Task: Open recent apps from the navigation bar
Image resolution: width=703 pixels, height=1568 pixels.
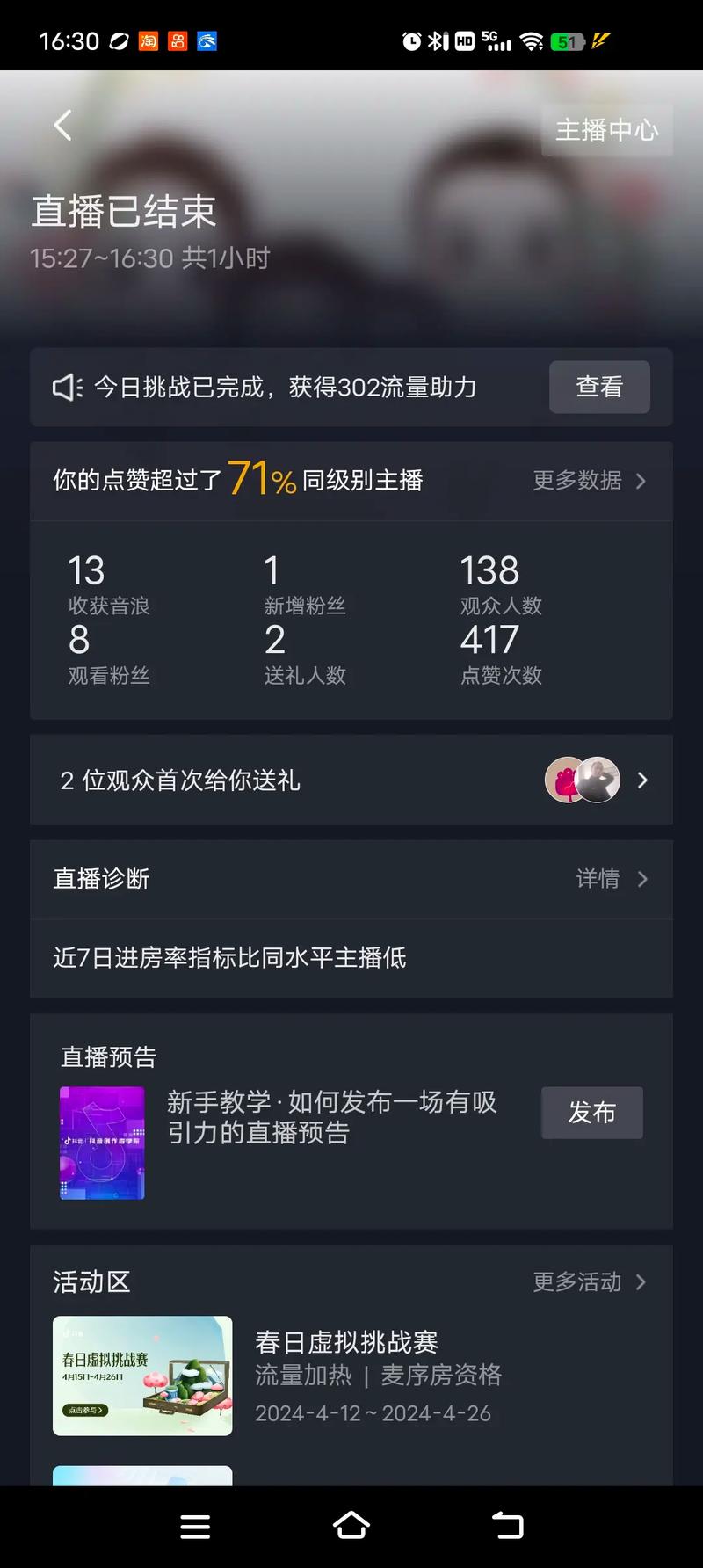Action: 195,1527
